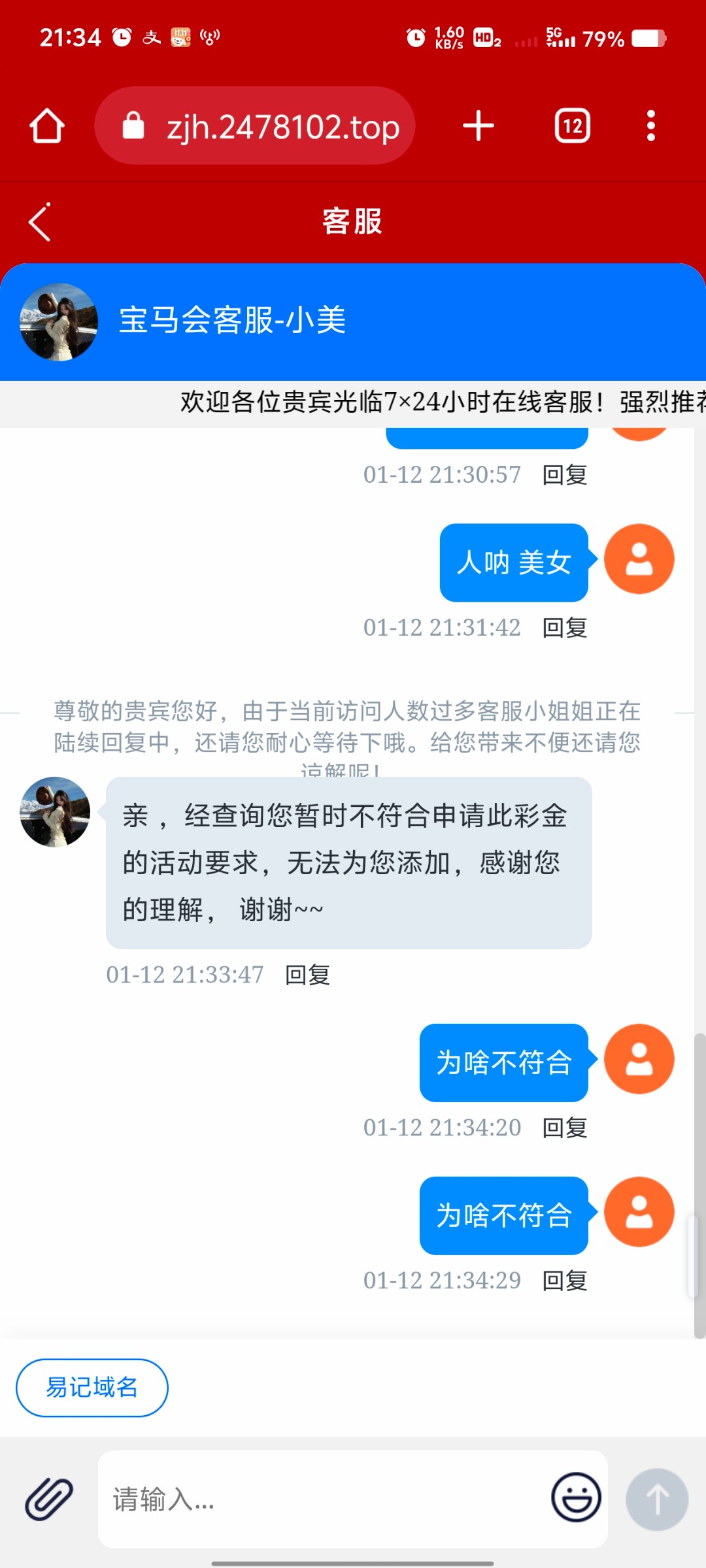Screen dimensions: 706x1568
Task: Open the tab switcher showing 12
Action: coord(572,125)
